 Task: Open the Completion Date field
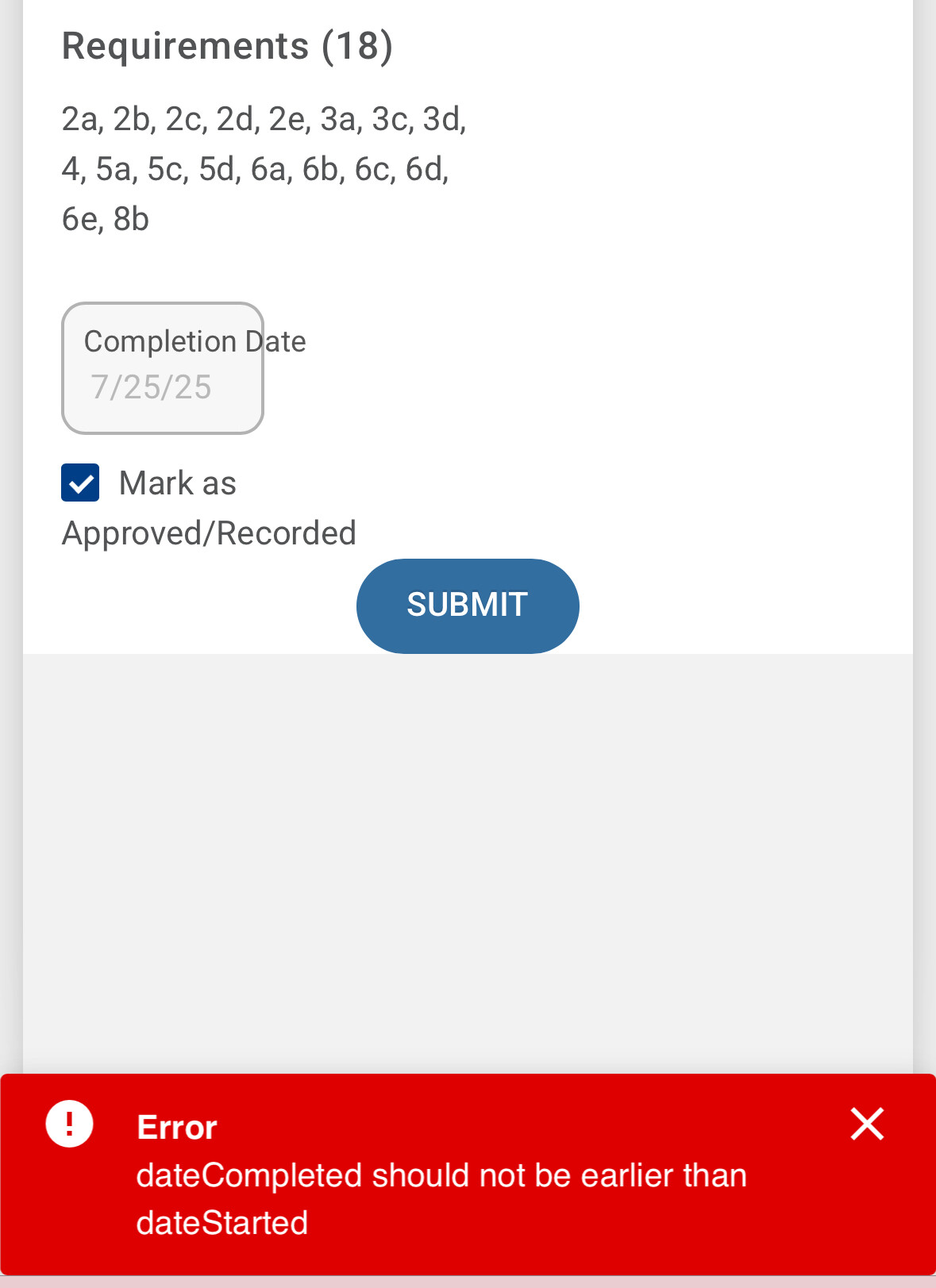click(163, 368)
